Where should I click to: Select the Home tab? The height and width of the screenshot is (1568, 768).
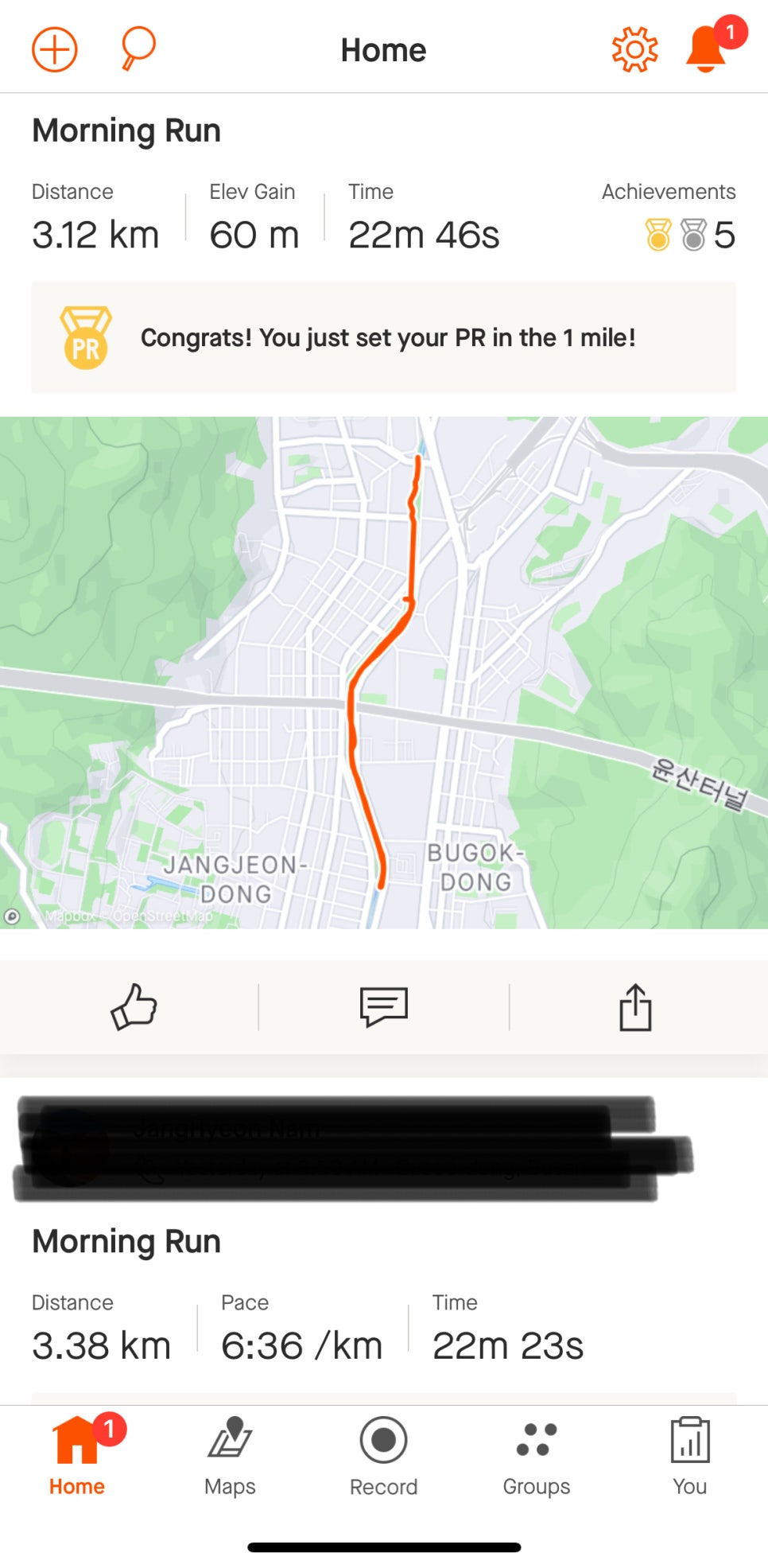pyautogui.click(x=77, y=1456)
